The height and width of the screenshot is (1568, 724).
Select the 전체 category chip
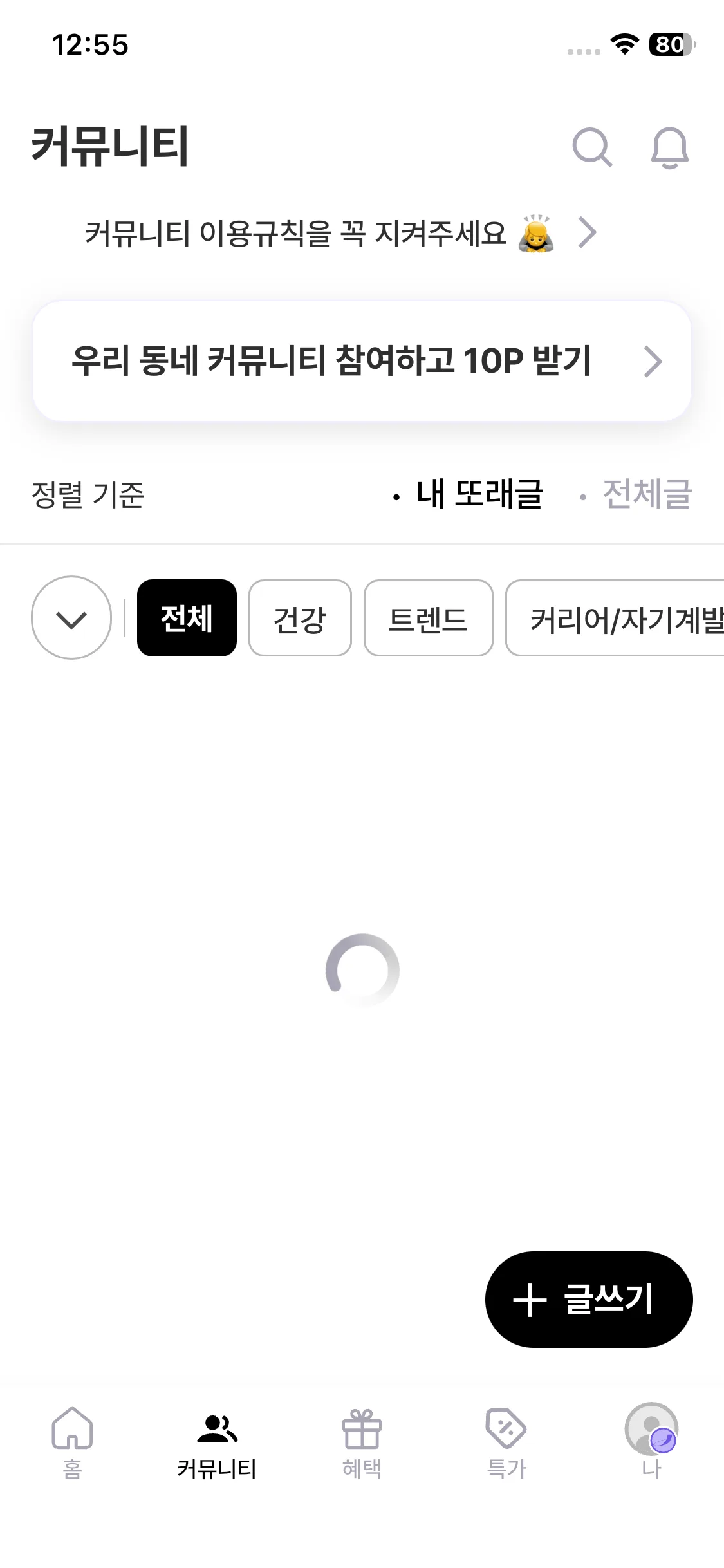187,618
